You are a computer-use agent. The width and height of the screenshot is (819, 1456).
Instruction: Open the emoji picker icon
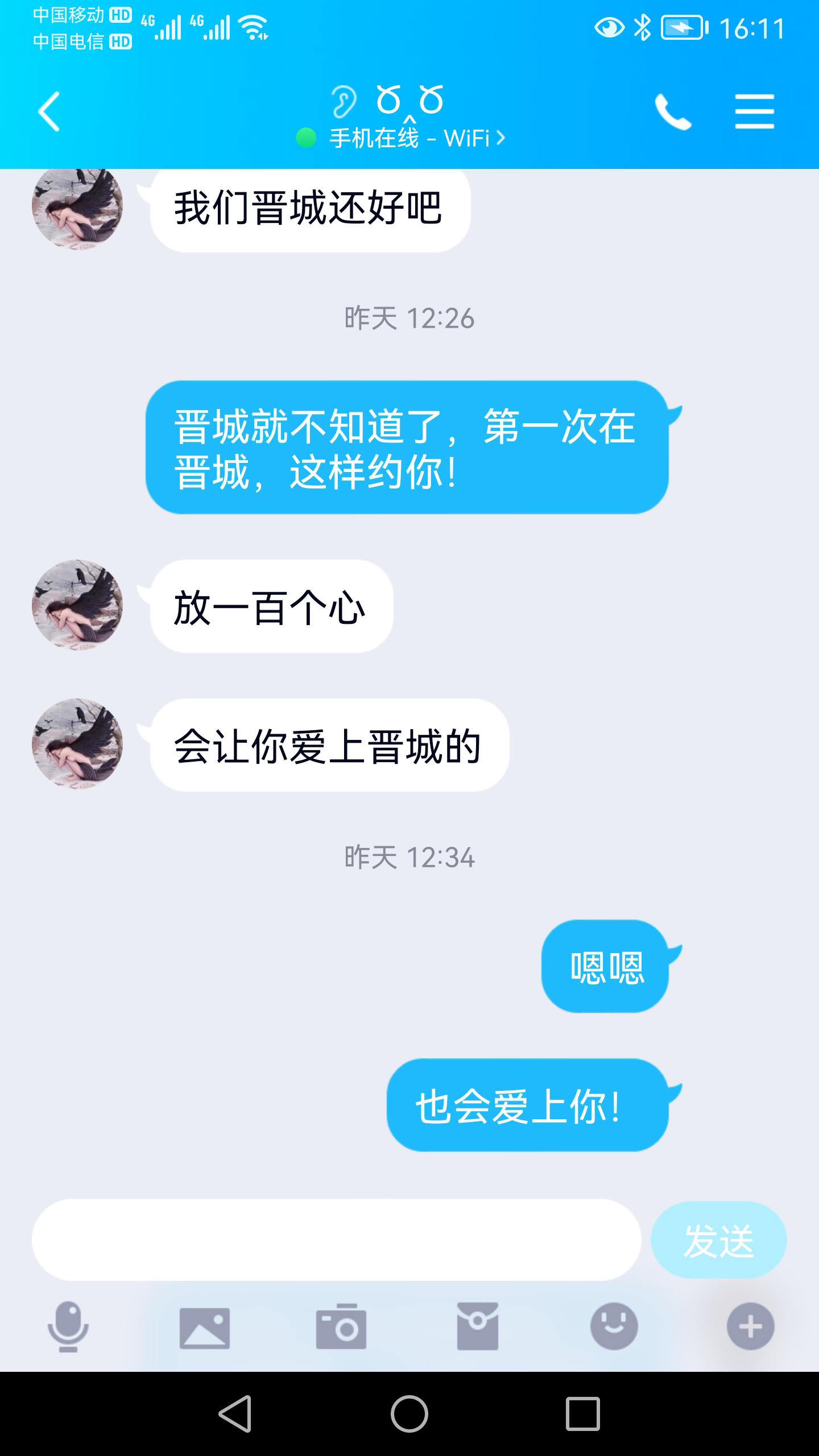point(614,1328)
